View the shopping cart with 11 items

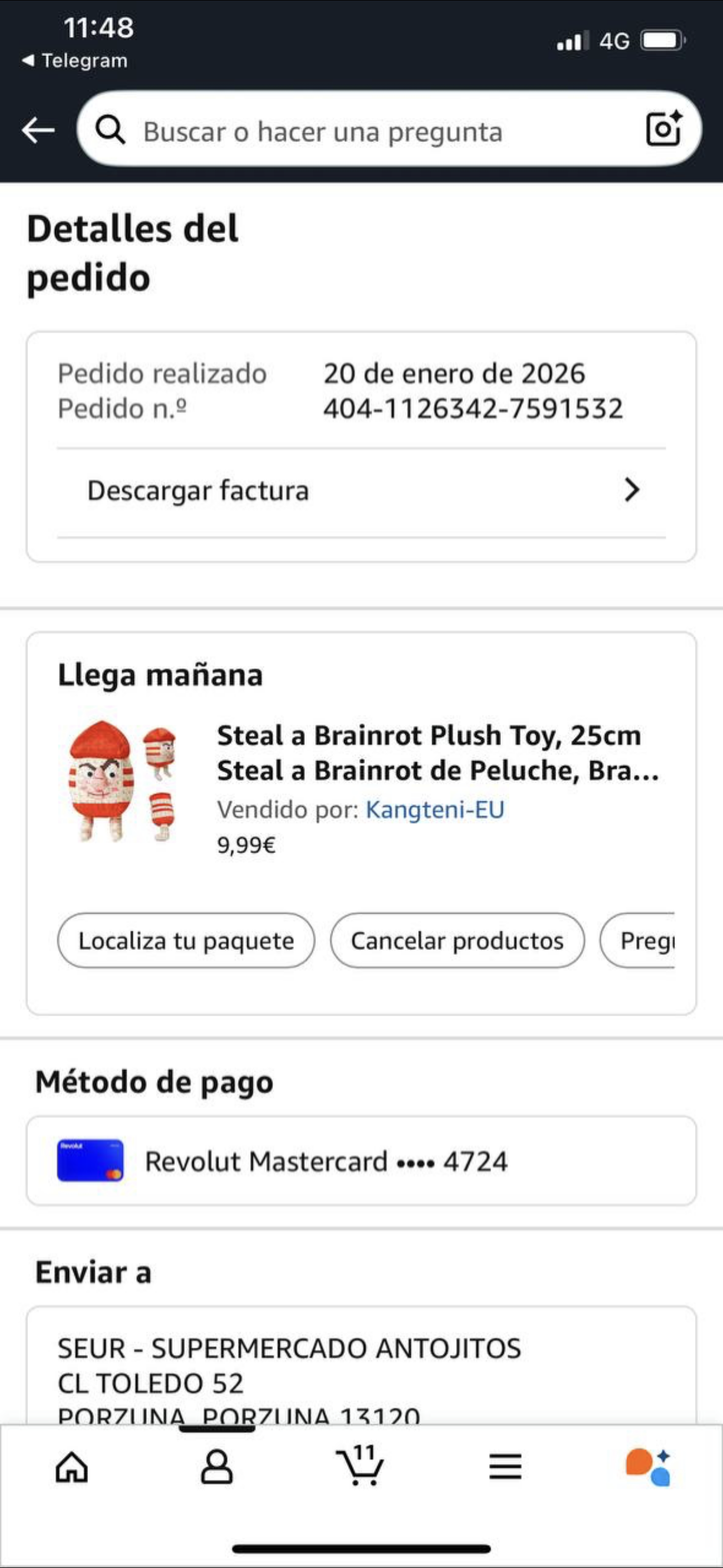click(361, 1466)
